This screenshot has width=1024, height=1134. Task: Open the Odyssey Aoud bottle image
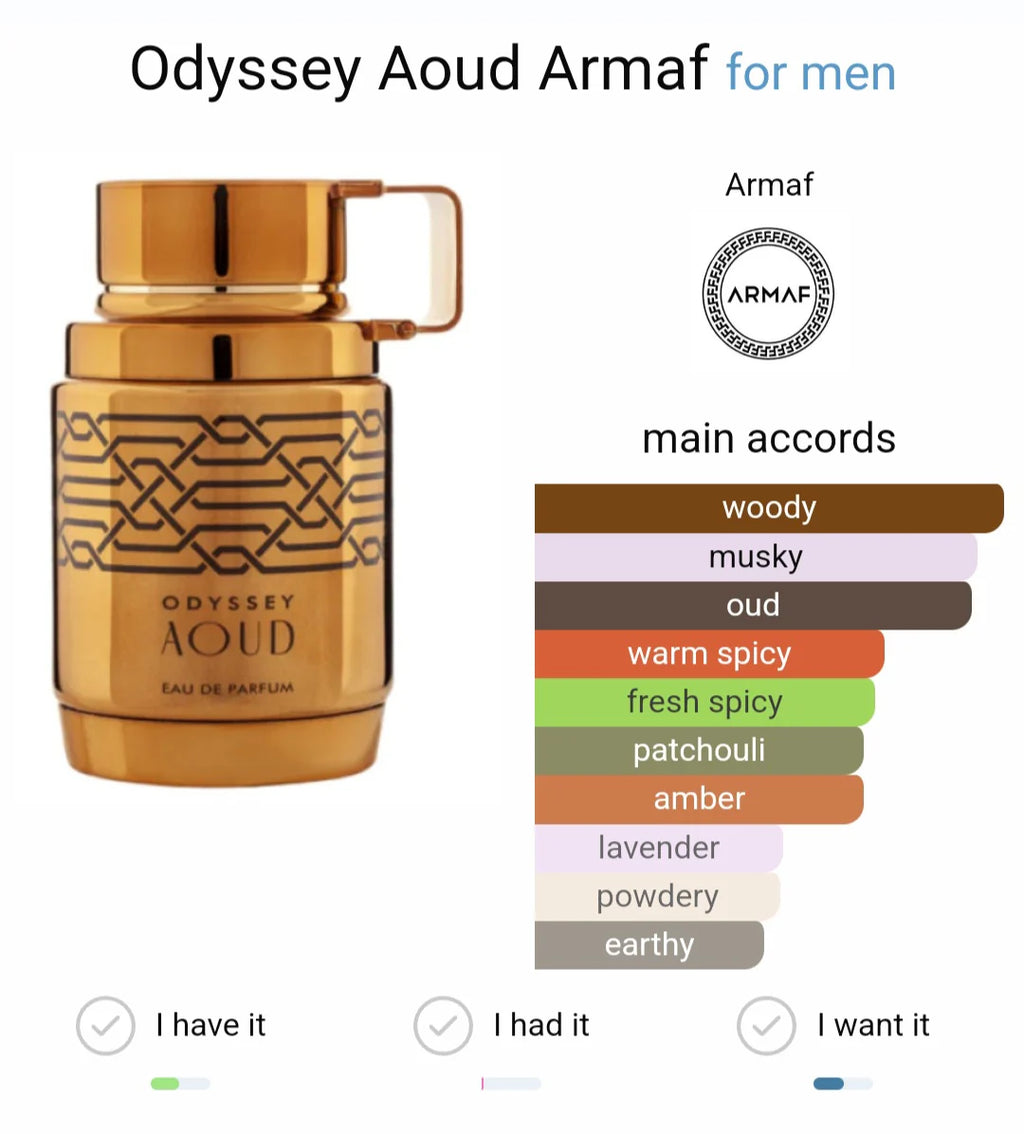(x=240, y=480)
